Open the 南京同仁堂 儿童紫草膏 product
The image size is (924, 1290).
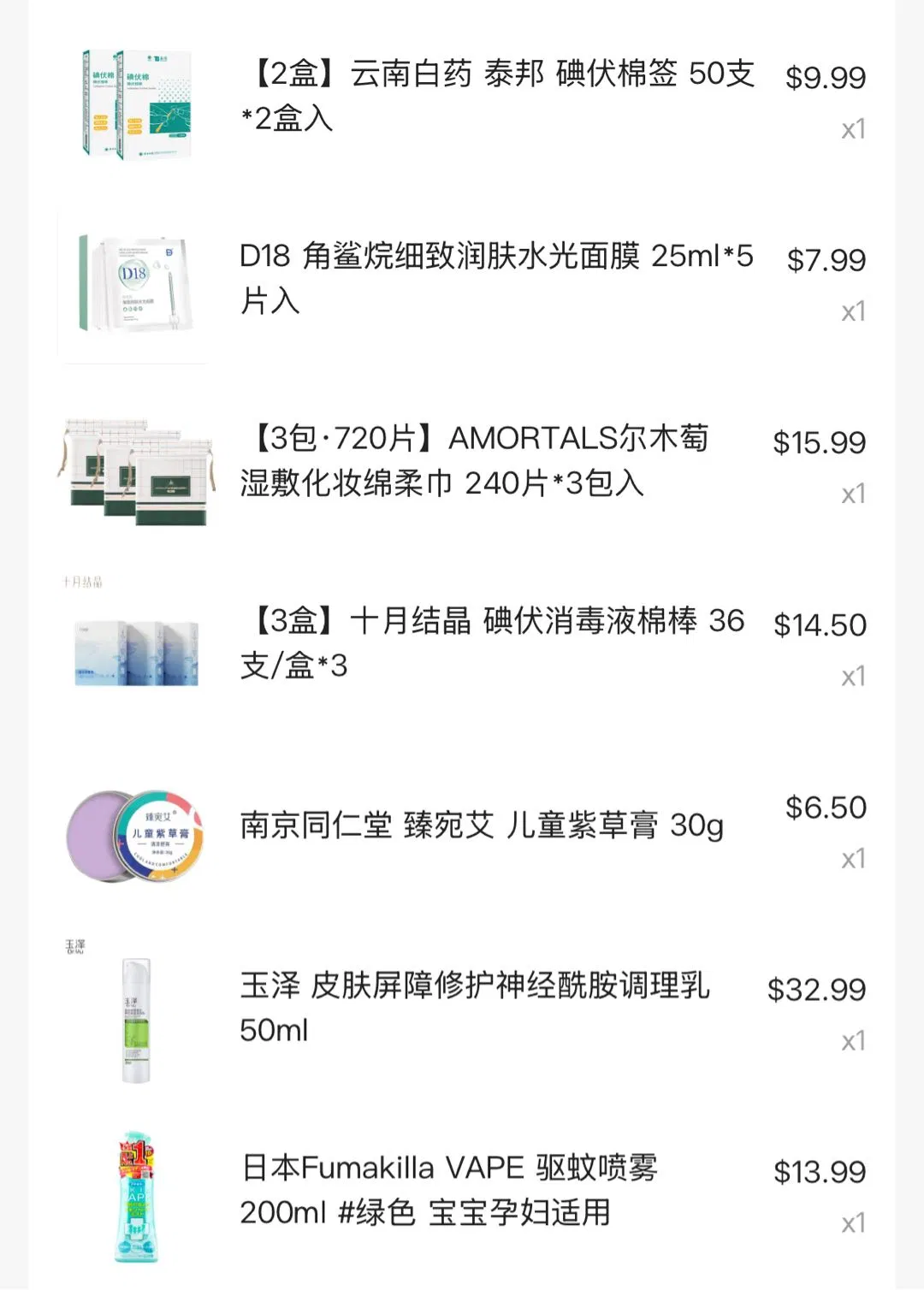point(482,825)
